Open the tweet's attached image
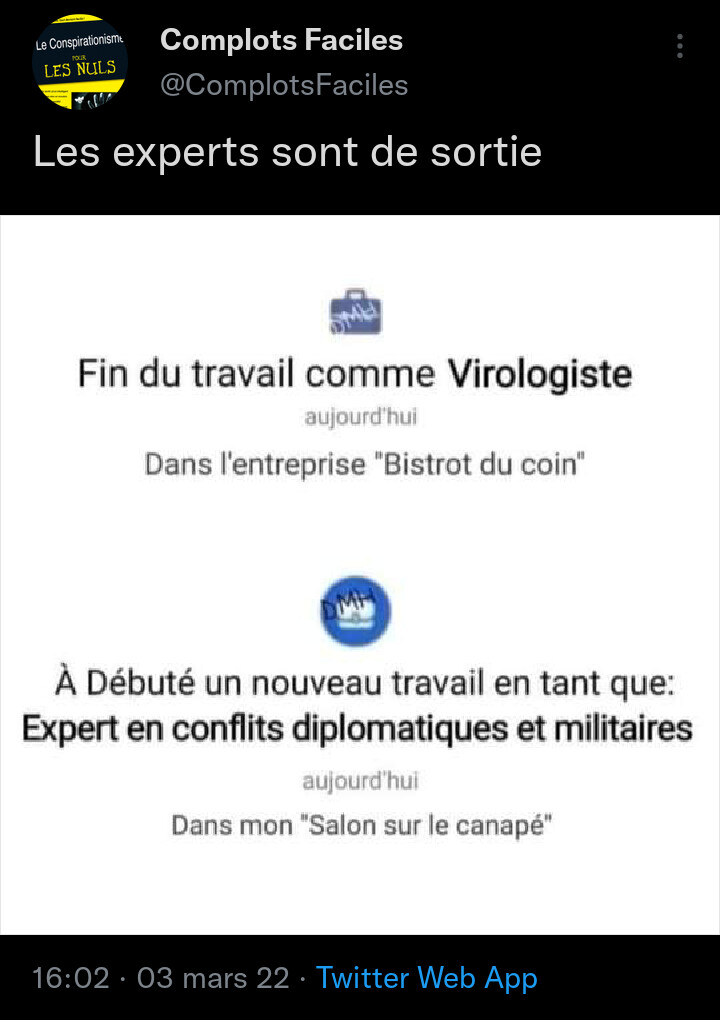The height and width of the screenshot is (1020, 720). [360, 575]
